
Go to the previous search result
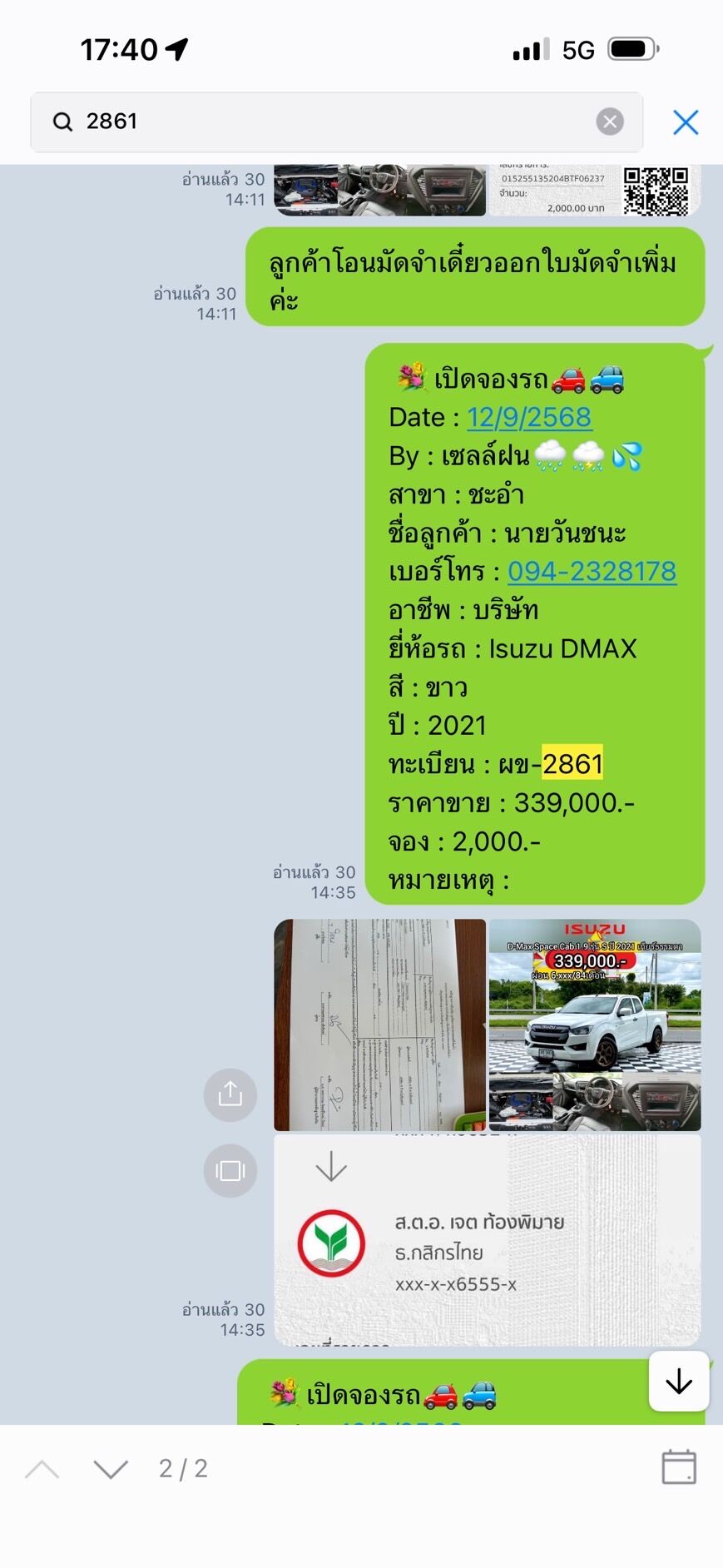point(42,1469)
